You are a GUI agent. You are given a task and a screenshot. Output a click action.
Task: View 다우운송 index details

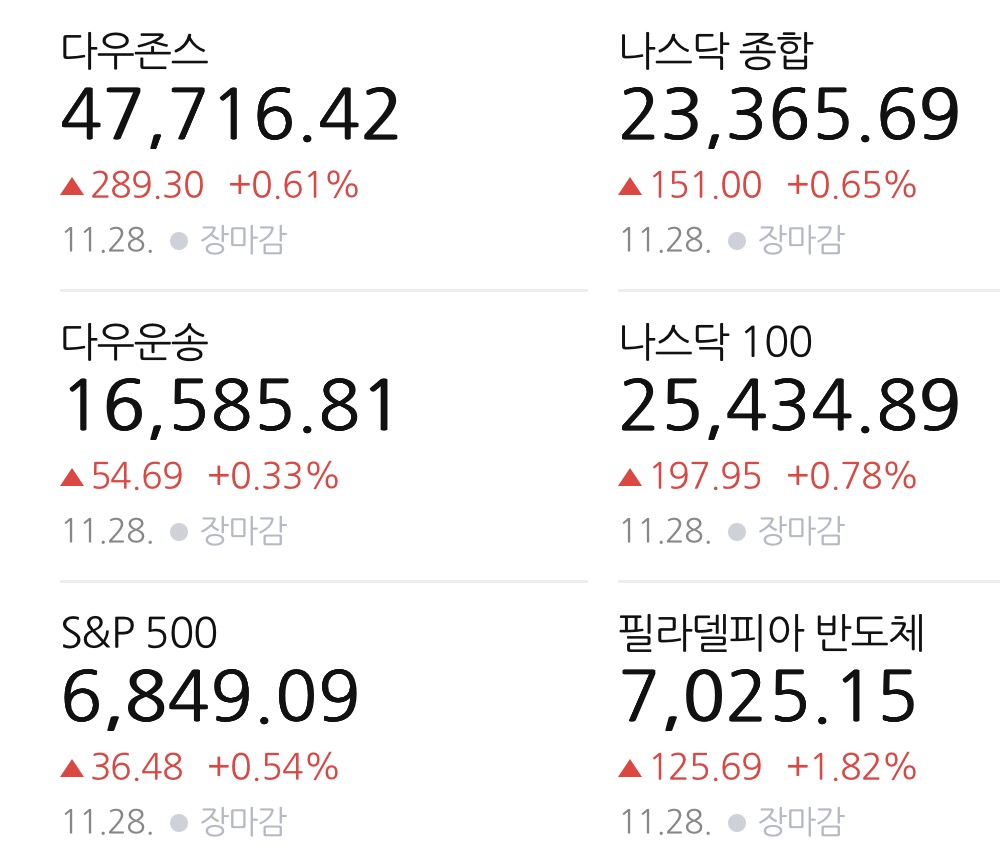pyautogui.click(x=324, y=436)
